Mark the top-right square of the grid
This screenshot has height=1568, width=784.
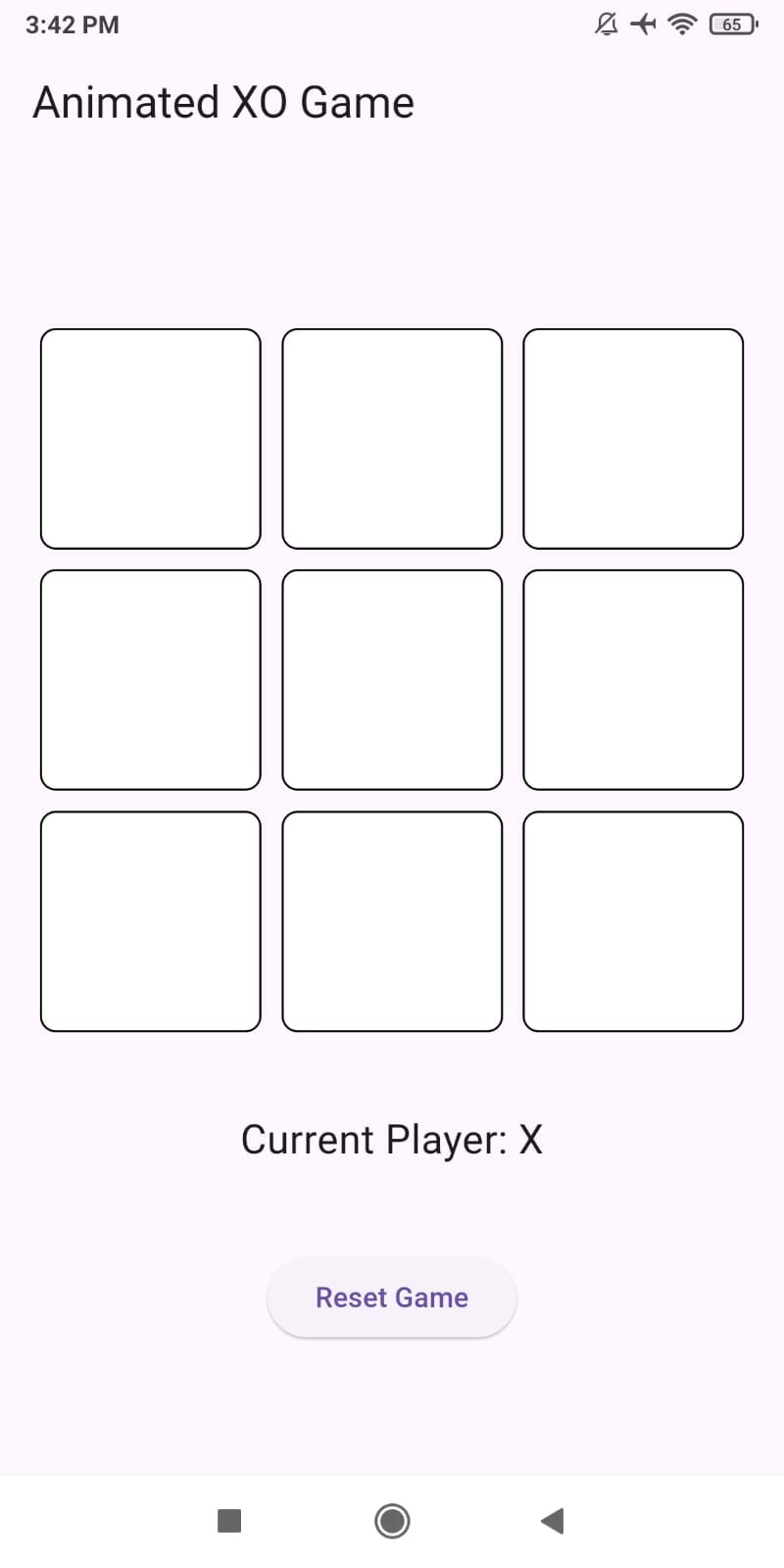(x=633, y=439)
